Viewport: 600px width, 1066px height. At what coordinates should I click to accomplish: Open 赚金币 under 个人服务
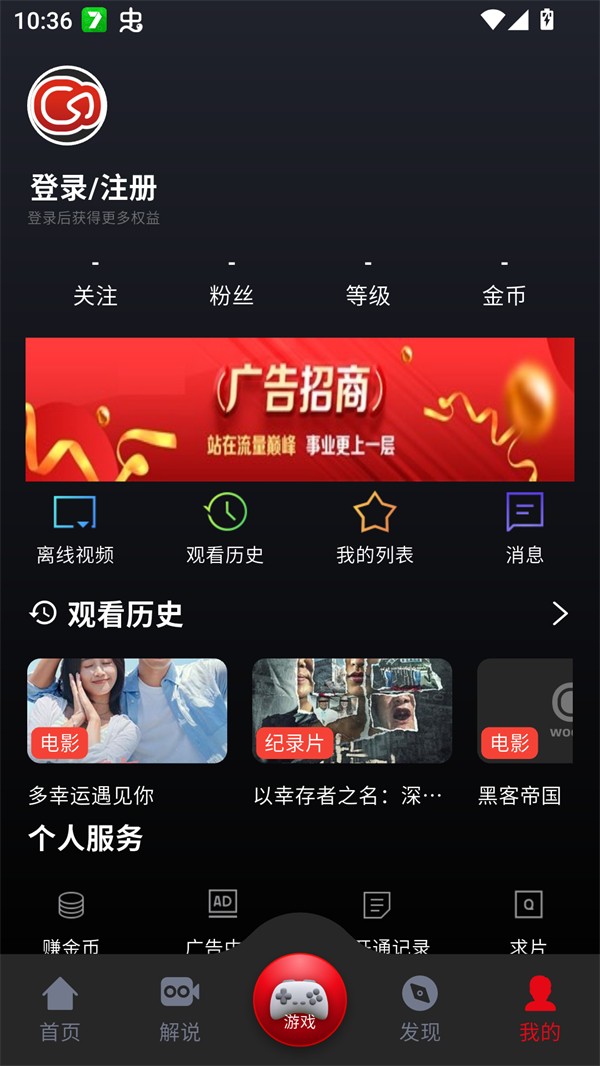pos(71,918)
